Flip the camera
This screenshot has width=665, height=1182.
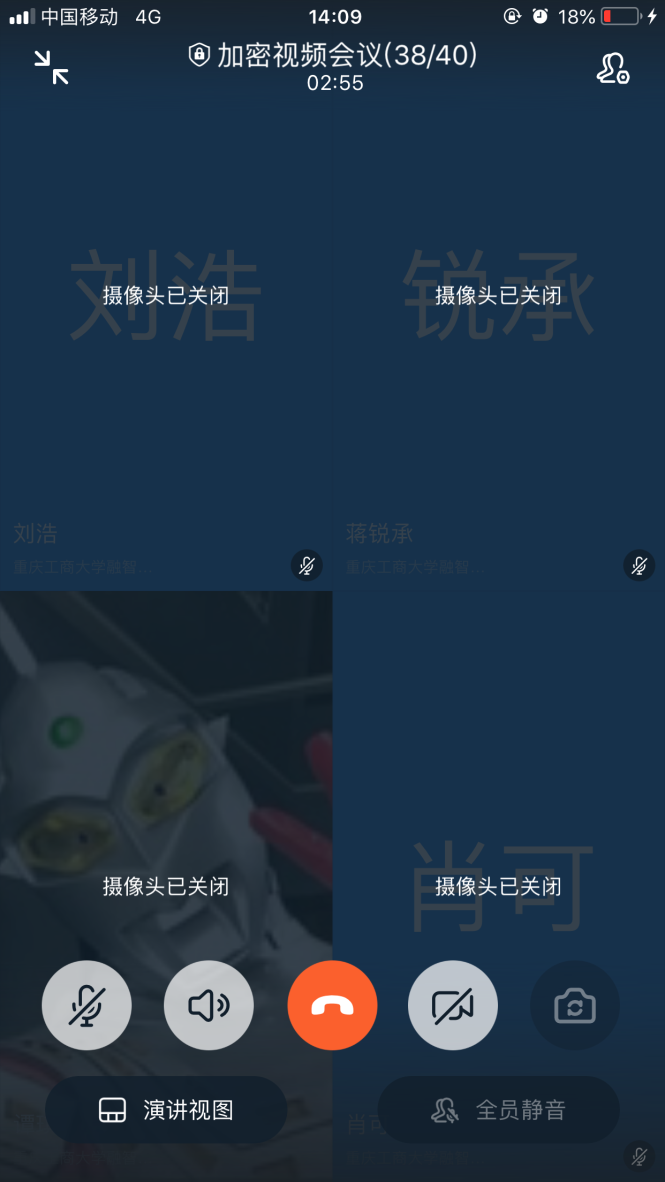point(575,1005)
